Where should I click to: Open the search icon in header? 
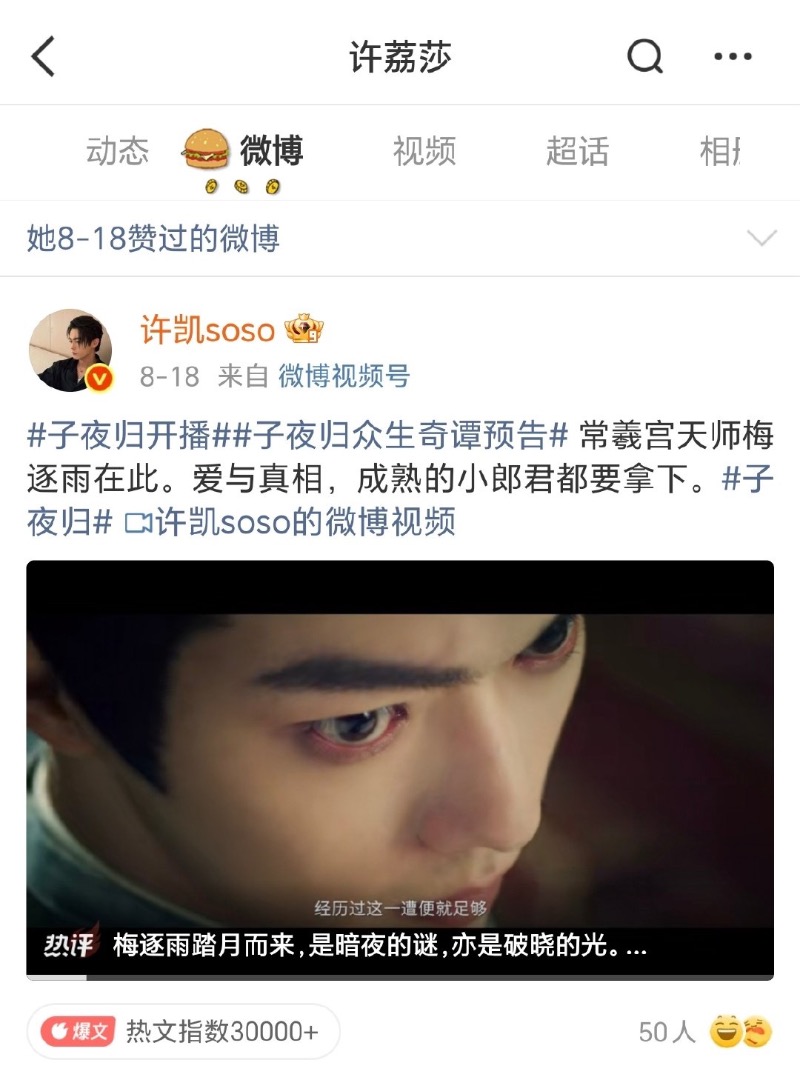(645, 57)
